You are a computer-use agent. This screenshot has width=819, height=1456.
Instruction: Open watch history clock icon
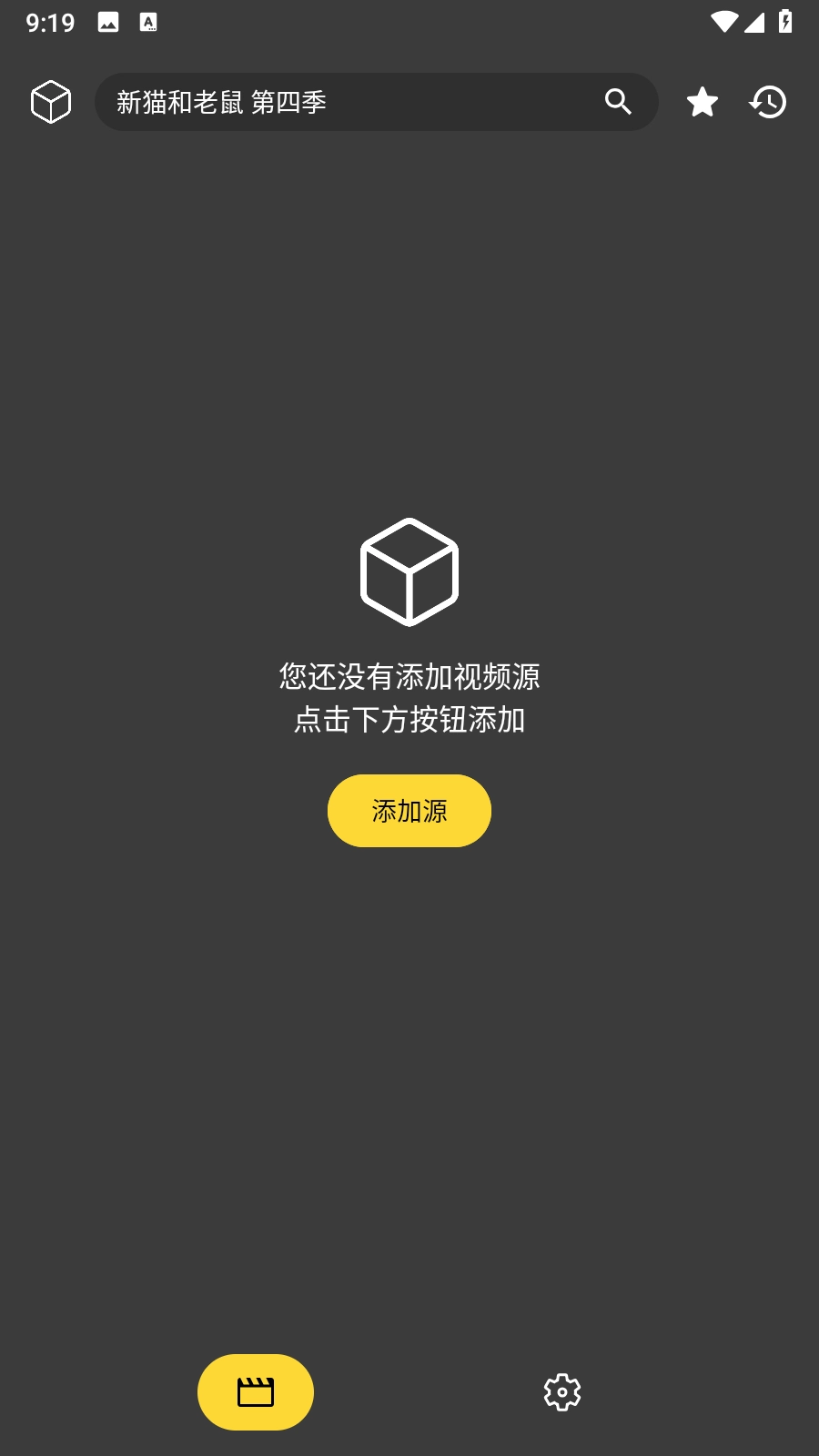point(768,102)
